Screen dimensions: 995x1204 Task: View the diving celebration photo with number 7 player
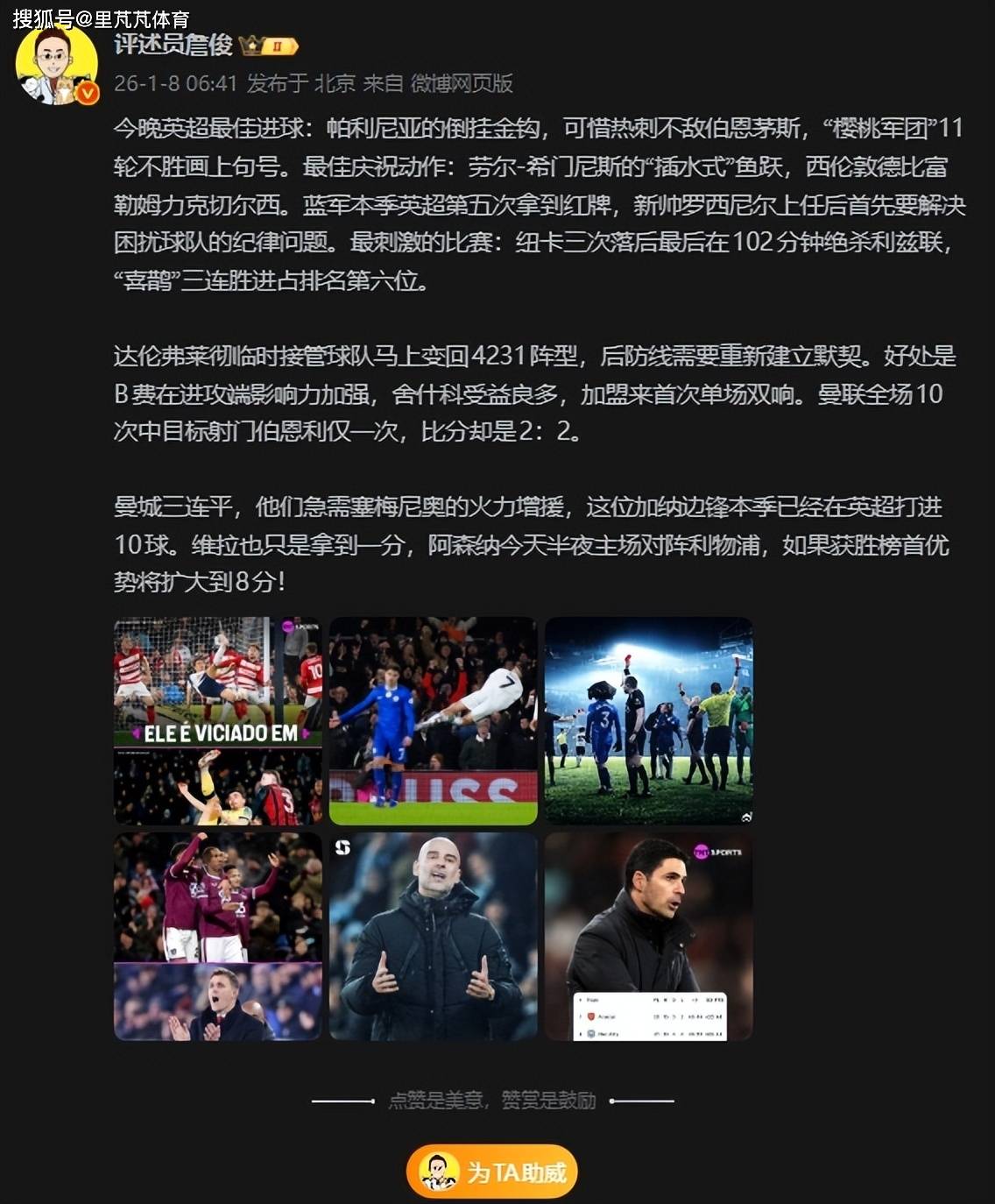pos(433,720)
